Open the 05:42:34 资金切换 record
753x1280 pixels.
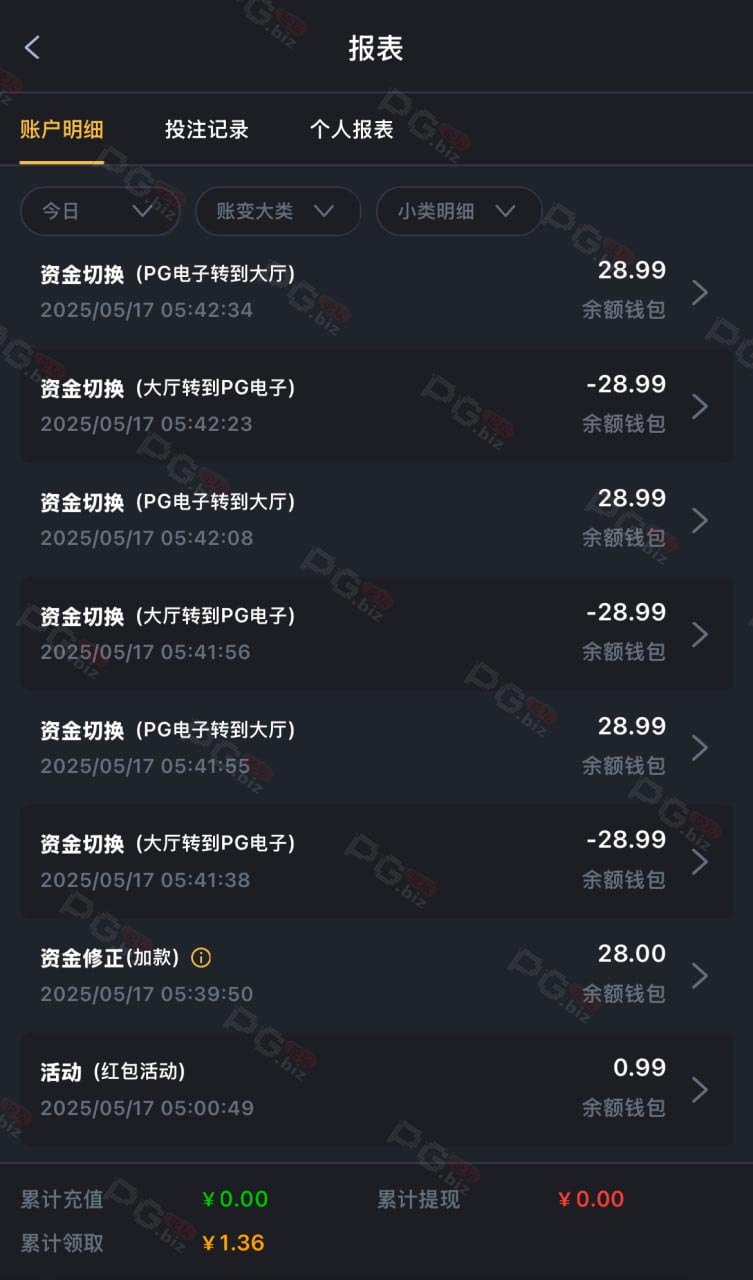click(x=376, y=291)
